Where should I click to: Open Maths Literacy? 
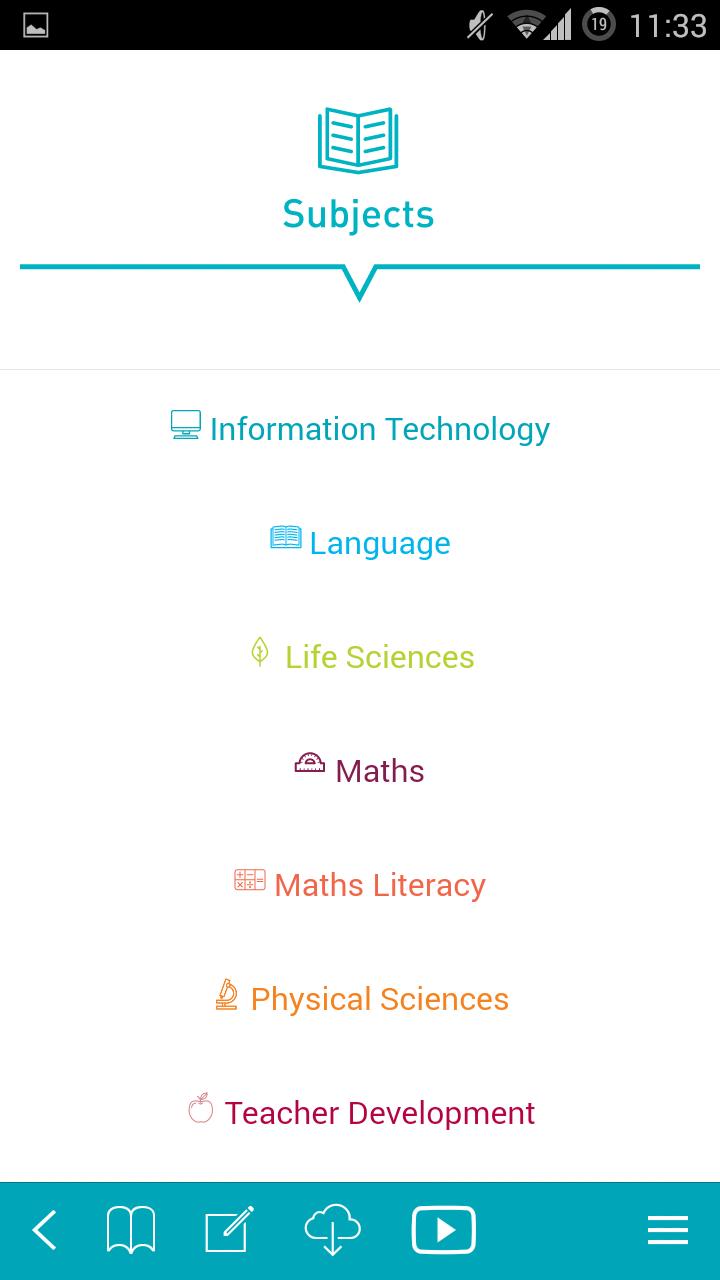(x=360, y=884)
